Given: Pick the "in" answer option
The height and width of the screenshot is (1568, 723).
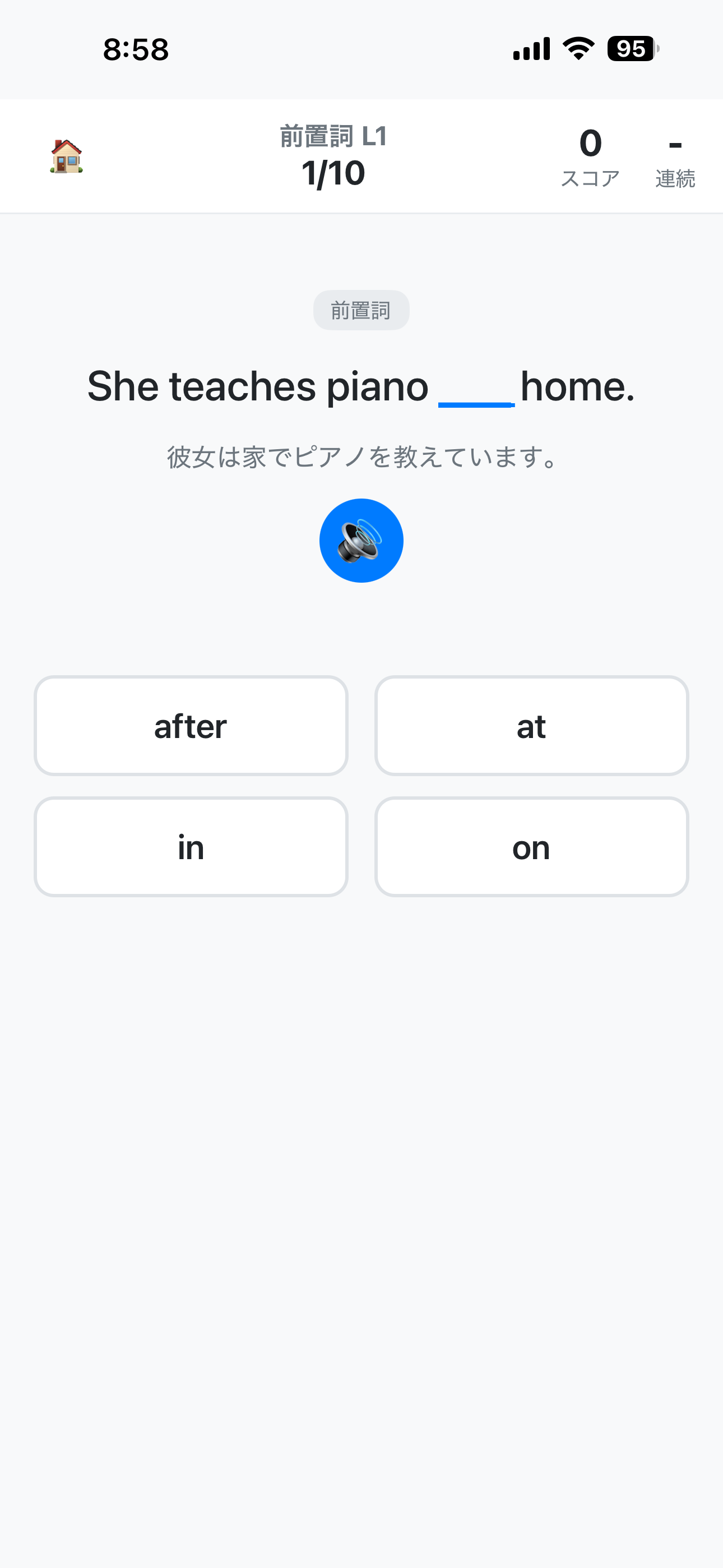Looking at the screenshot, I should (191, 847).
